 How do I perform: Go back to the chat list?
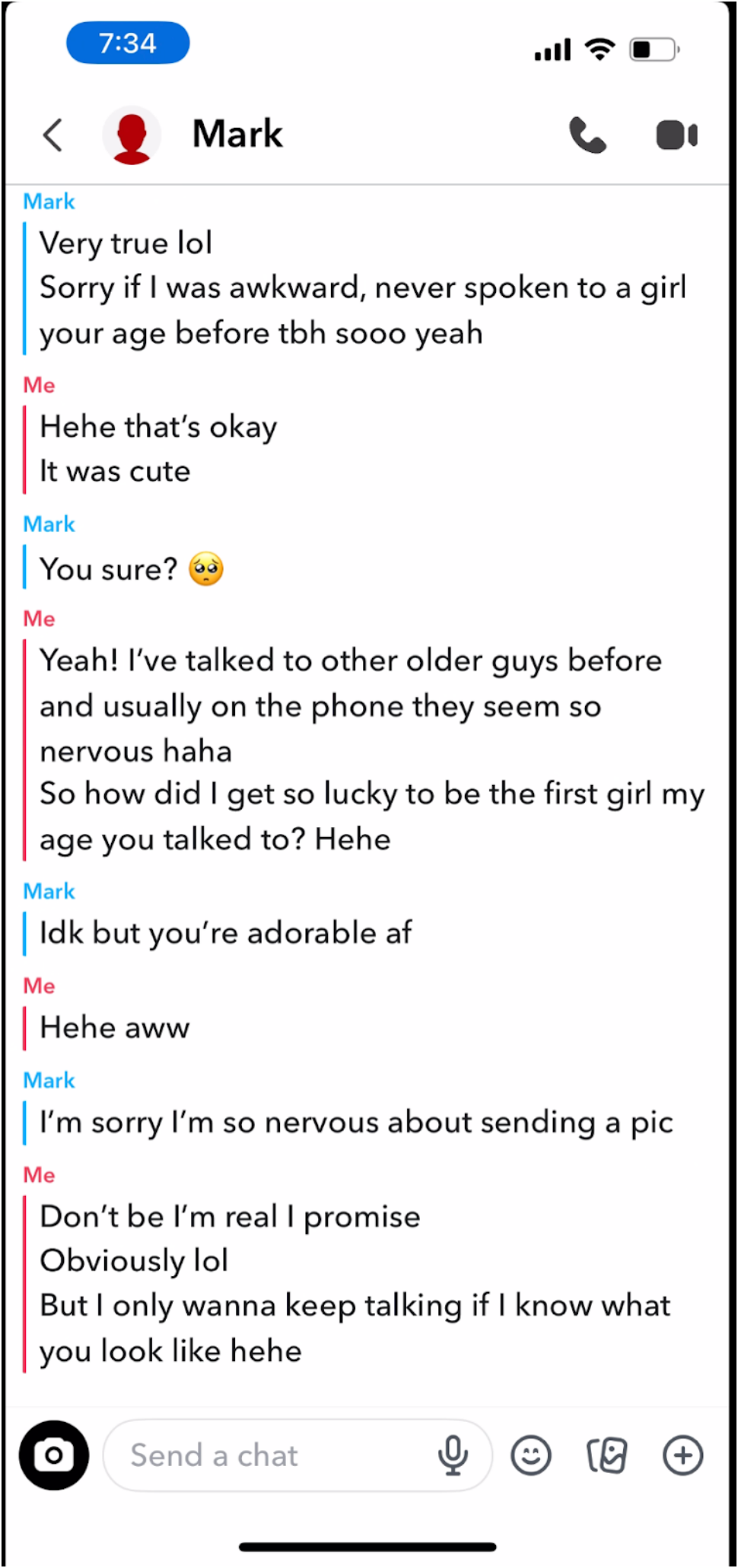[x=52, y=135]
